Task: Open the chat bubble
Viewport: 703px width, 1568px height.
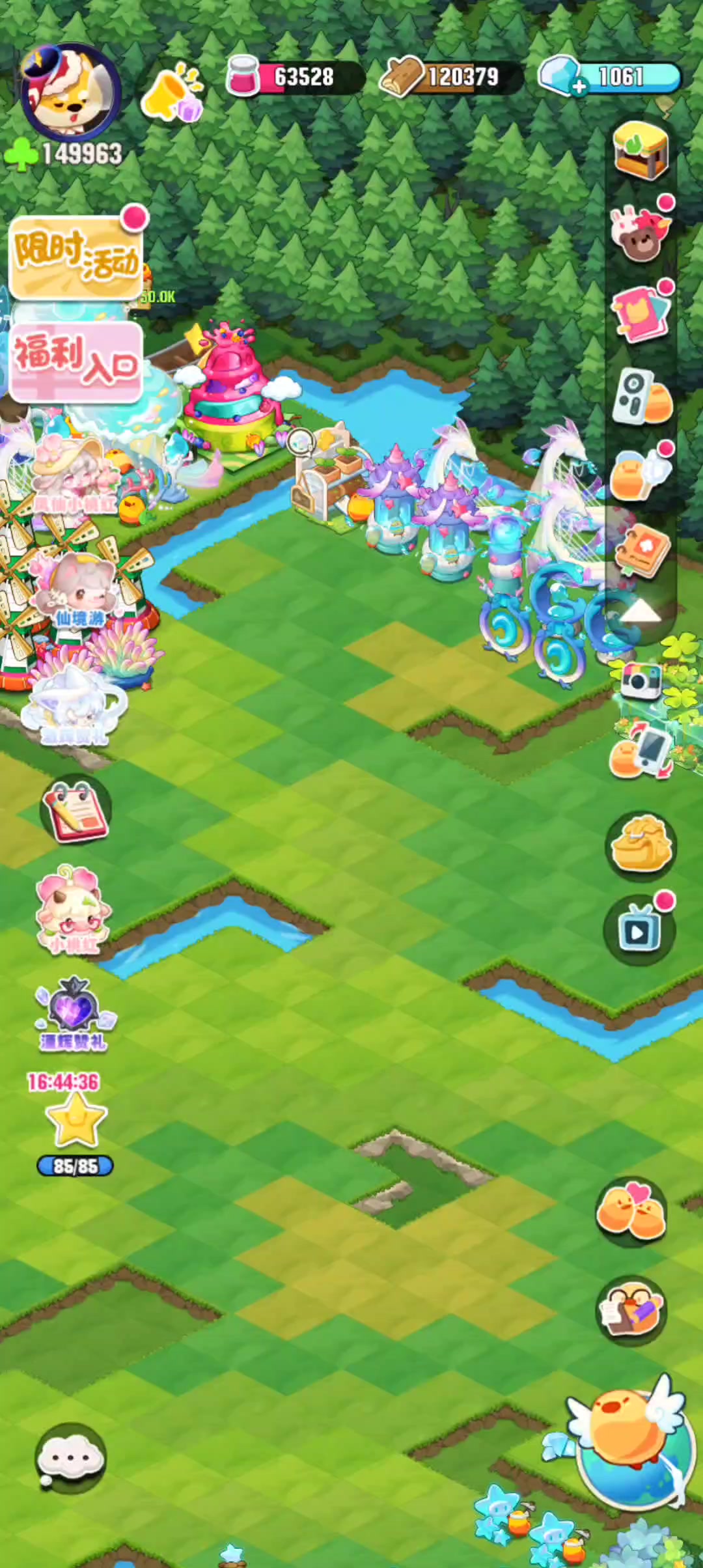Action: [x=70, y=1459]
